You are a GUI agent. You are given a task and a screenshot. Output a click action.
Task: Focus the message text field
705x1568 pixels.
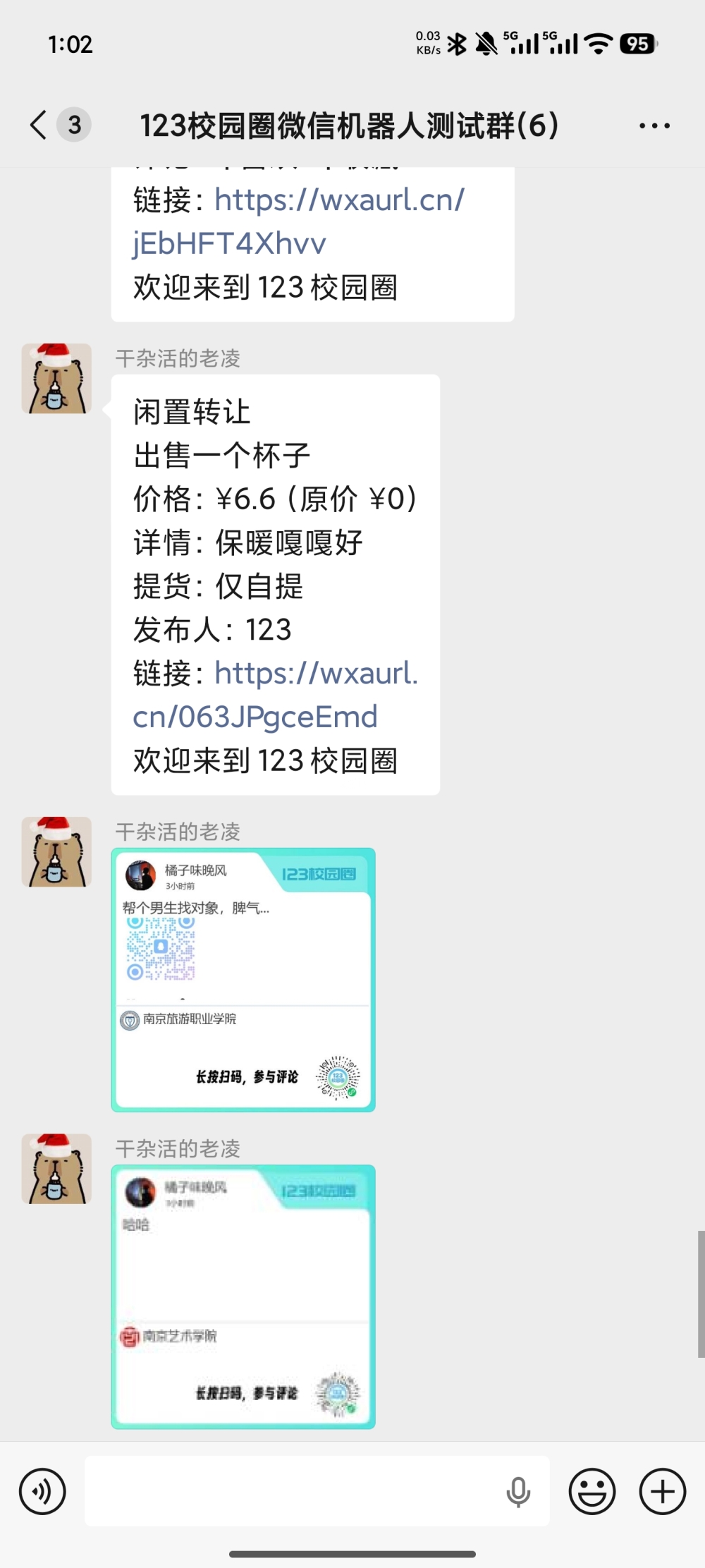(x=289, y=1491)
